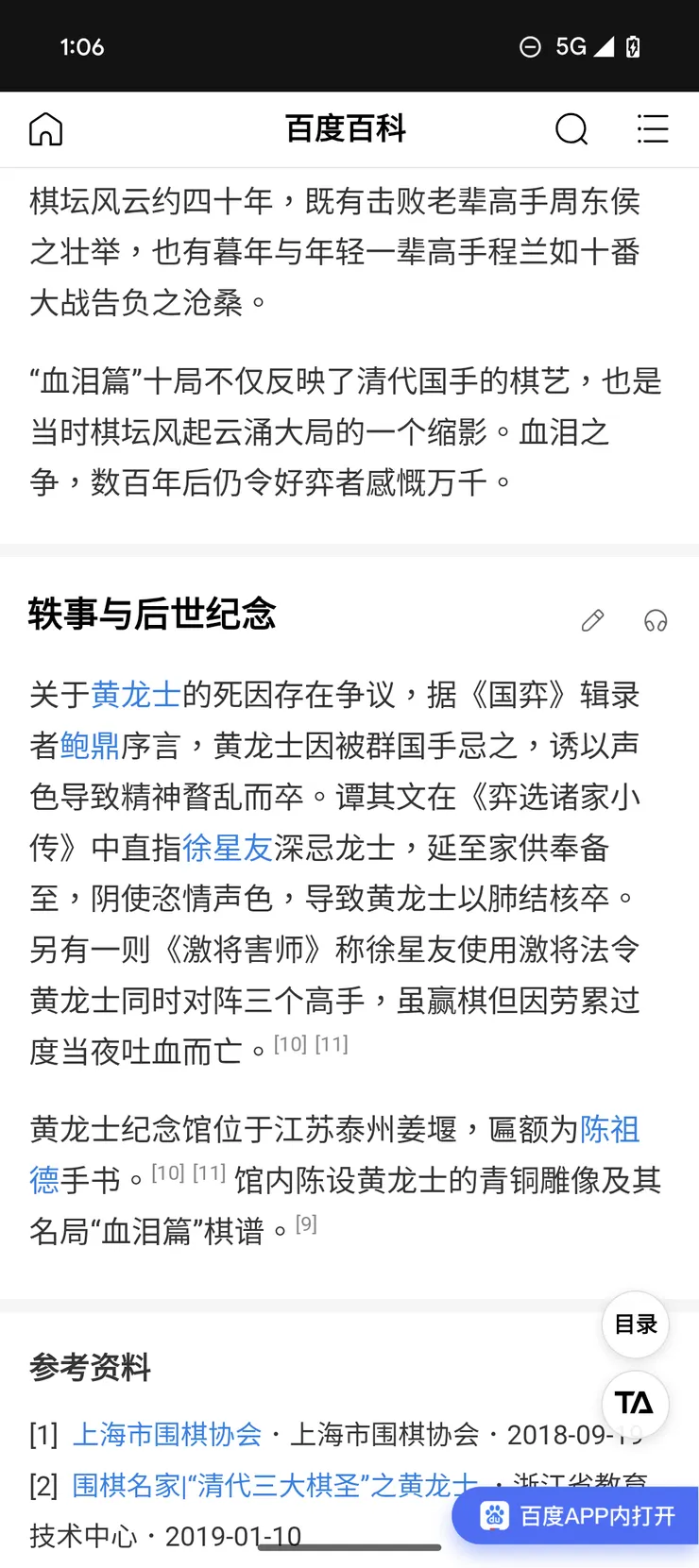
Task: Open the 徐星友 entry link
Action: [x=230, y=849]
